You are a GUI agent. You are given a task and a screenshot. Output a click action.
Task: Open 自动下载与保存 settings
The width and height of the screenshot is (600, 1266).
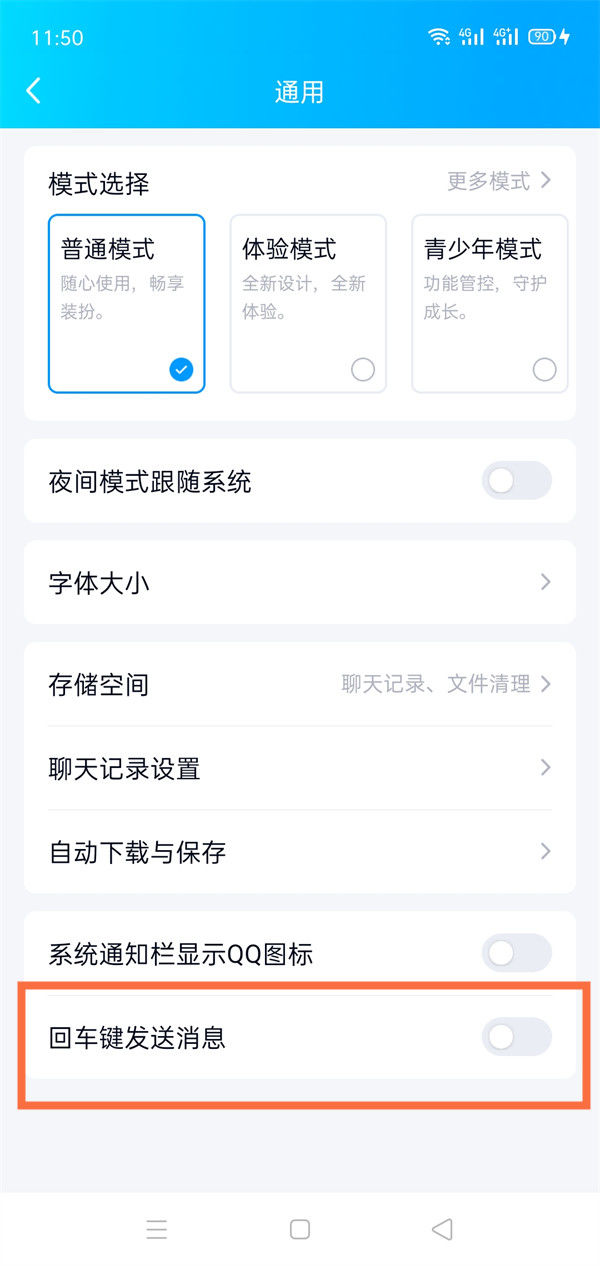pos(300,852)
